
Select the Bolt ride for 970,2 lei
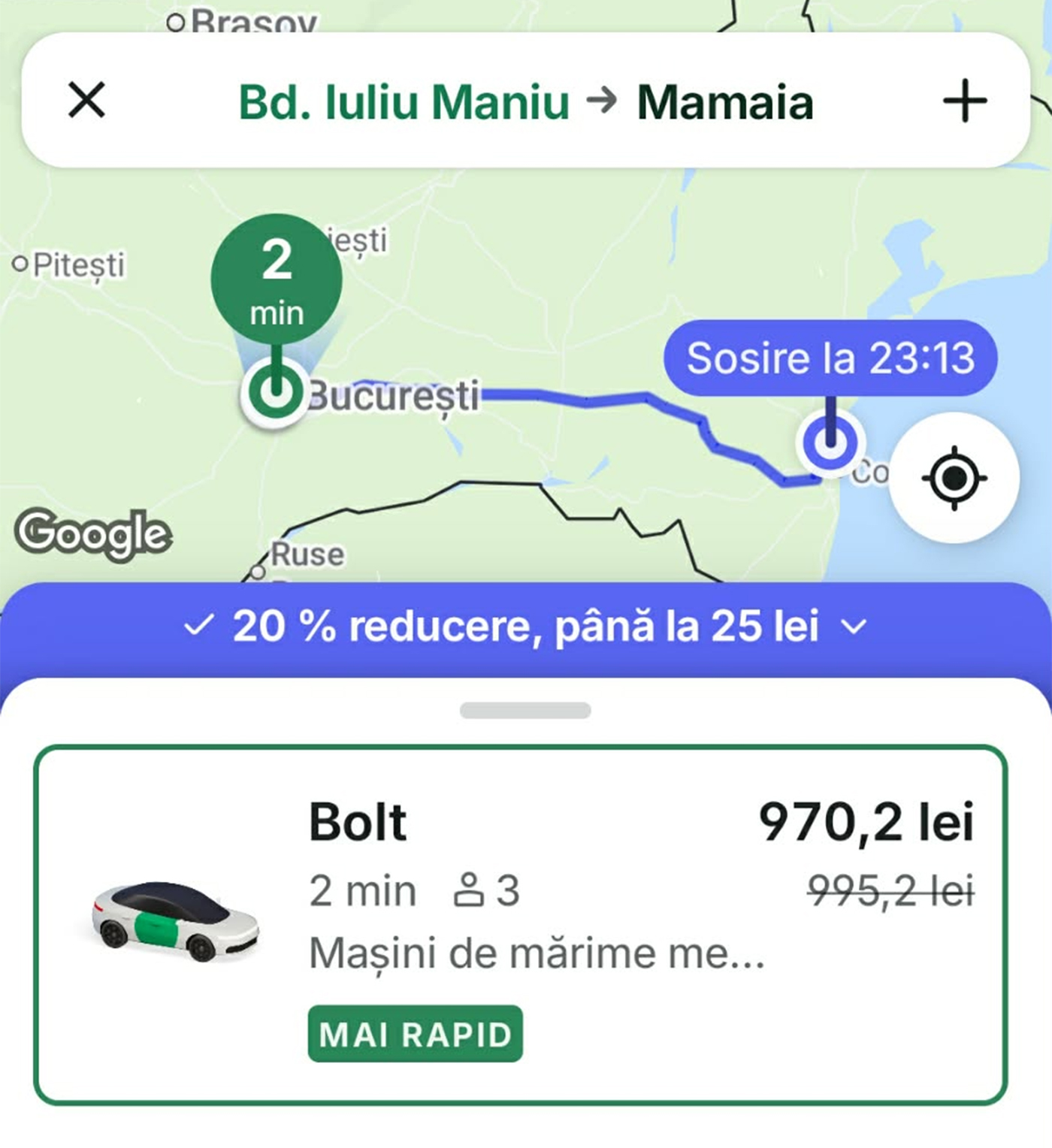pyautogui.click(x=520, y=925)
